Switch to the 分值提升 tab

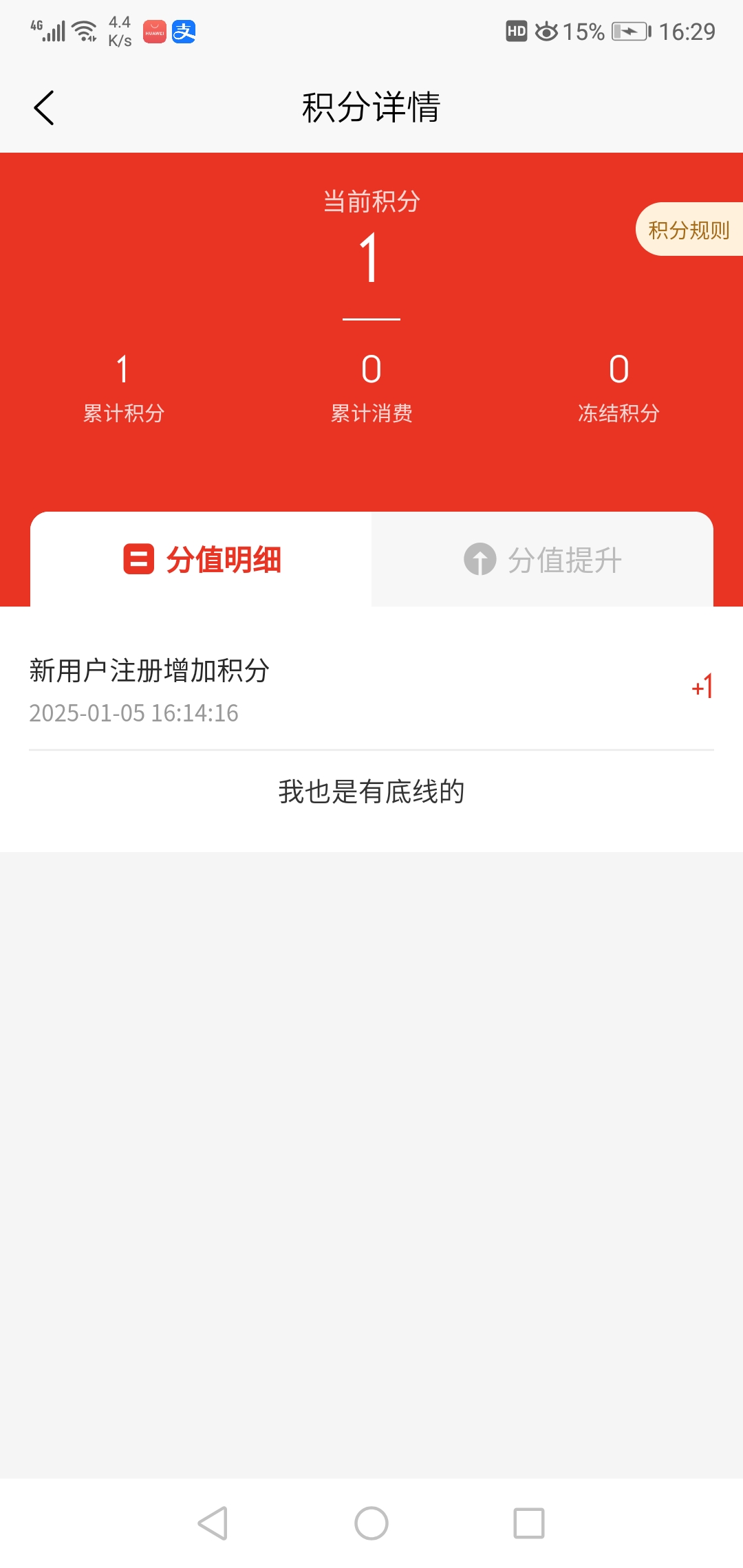[542, 560]
